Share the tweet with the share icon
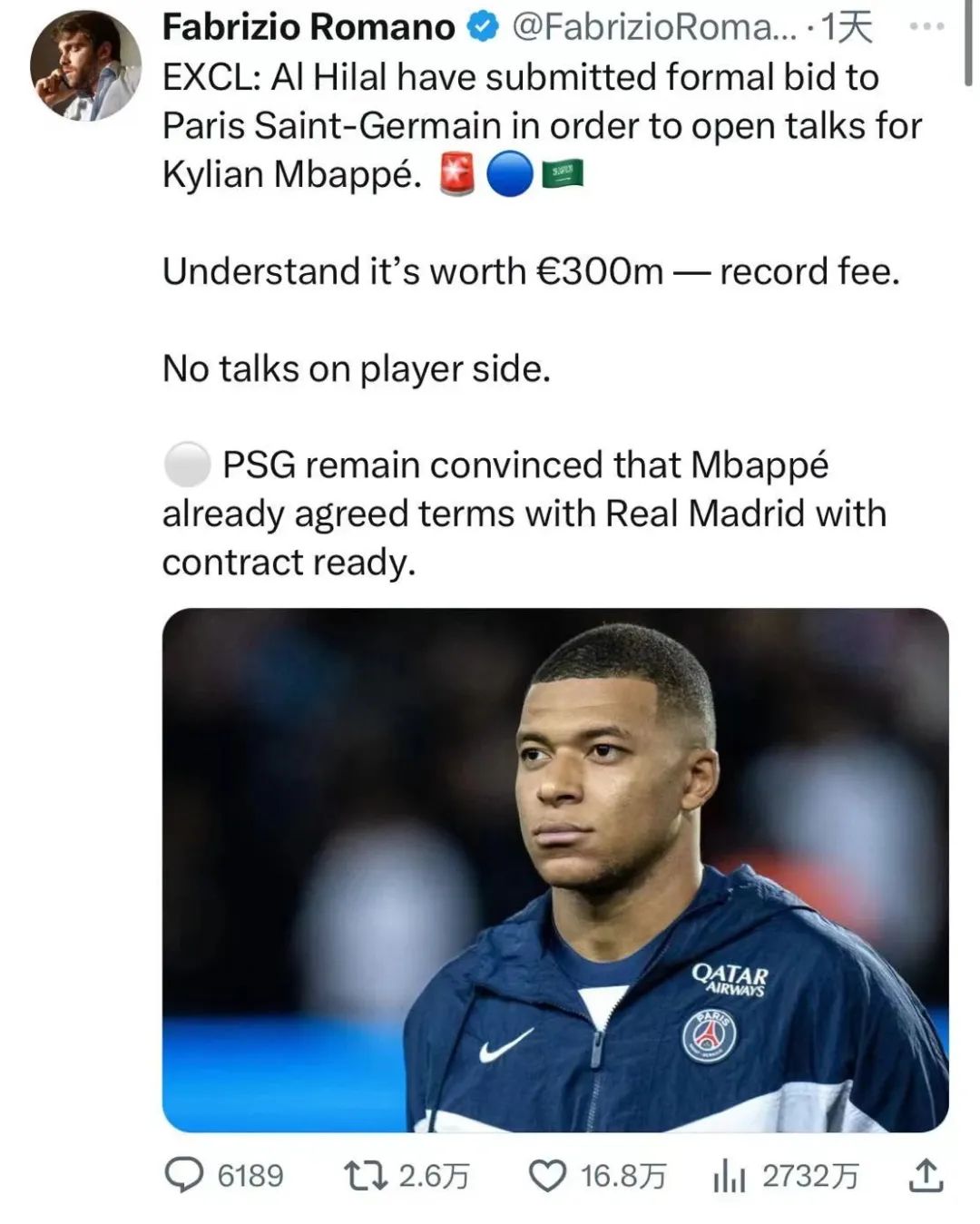Viewport: 980px width, 1224px height. pos(926,1176)
